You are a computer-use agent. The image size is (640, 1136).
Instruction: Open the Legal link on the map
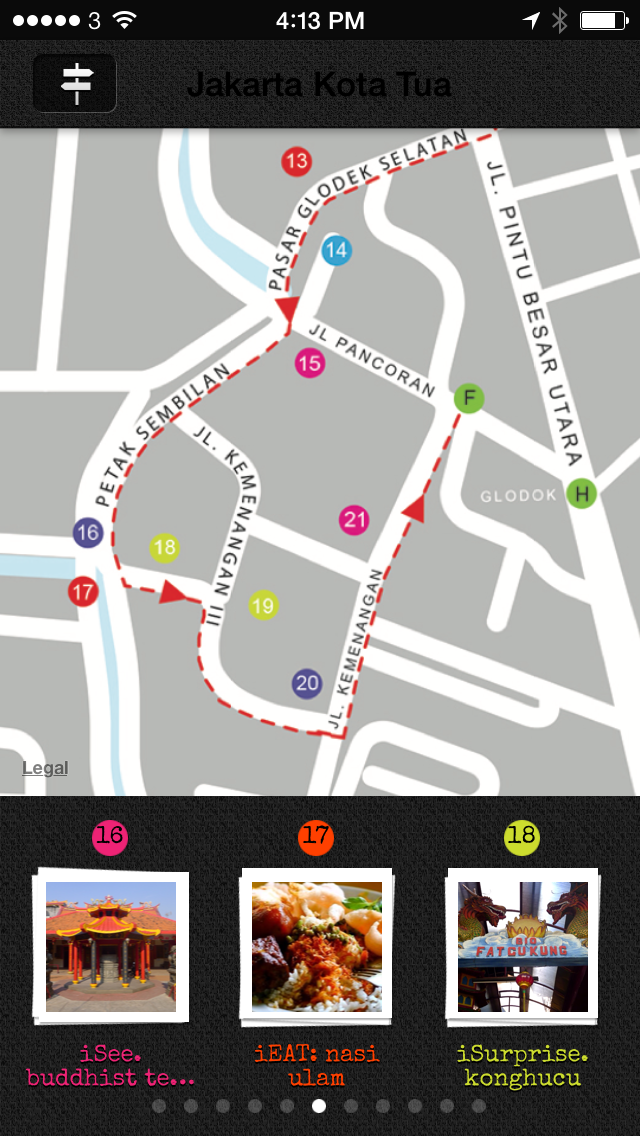tap(45, 768)
